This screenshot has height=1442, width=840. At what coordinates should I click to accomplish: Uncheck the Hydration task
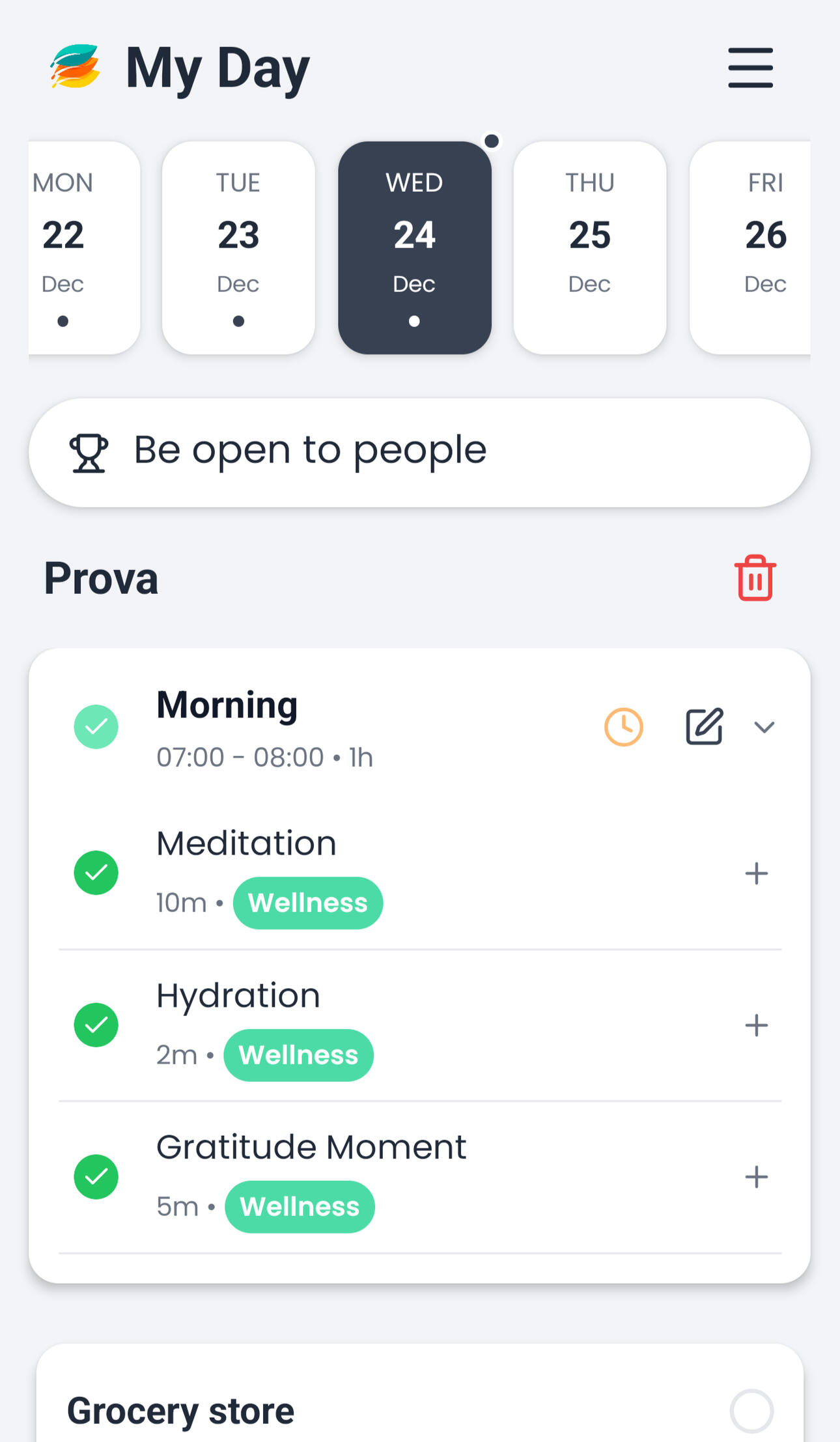96,1025
